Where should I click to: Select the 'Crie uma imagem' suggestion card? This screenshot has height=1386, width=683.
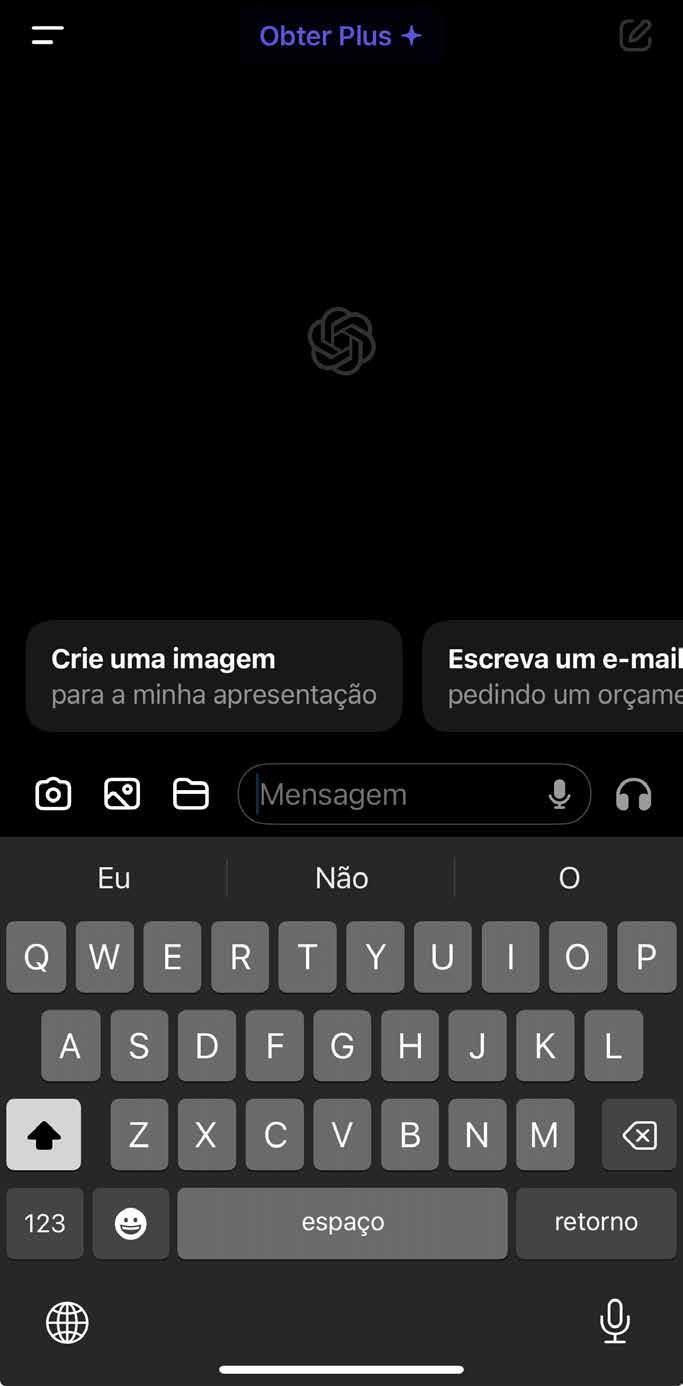[x=214, y=676]
